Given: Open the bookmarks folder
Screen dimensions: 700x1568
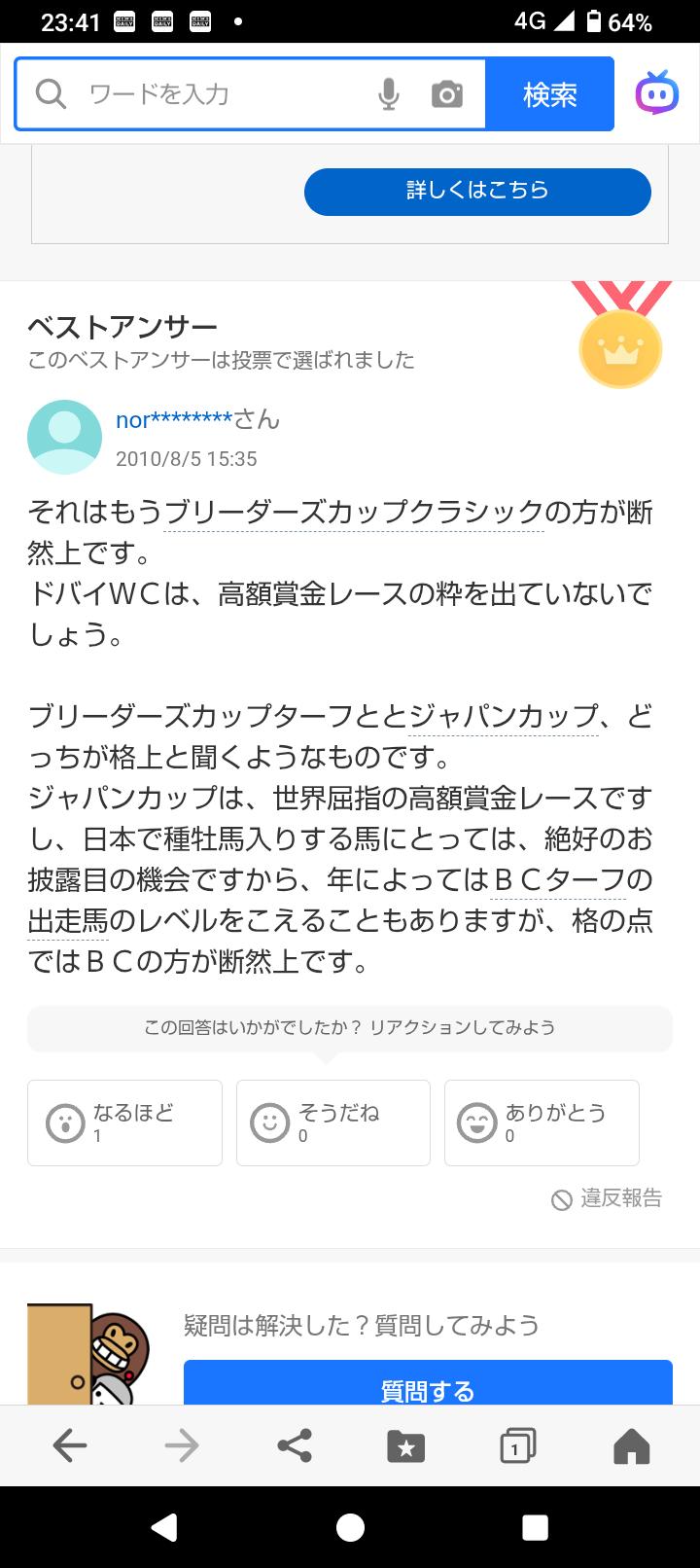Looking at the screenshot, I should (405, 1445).
